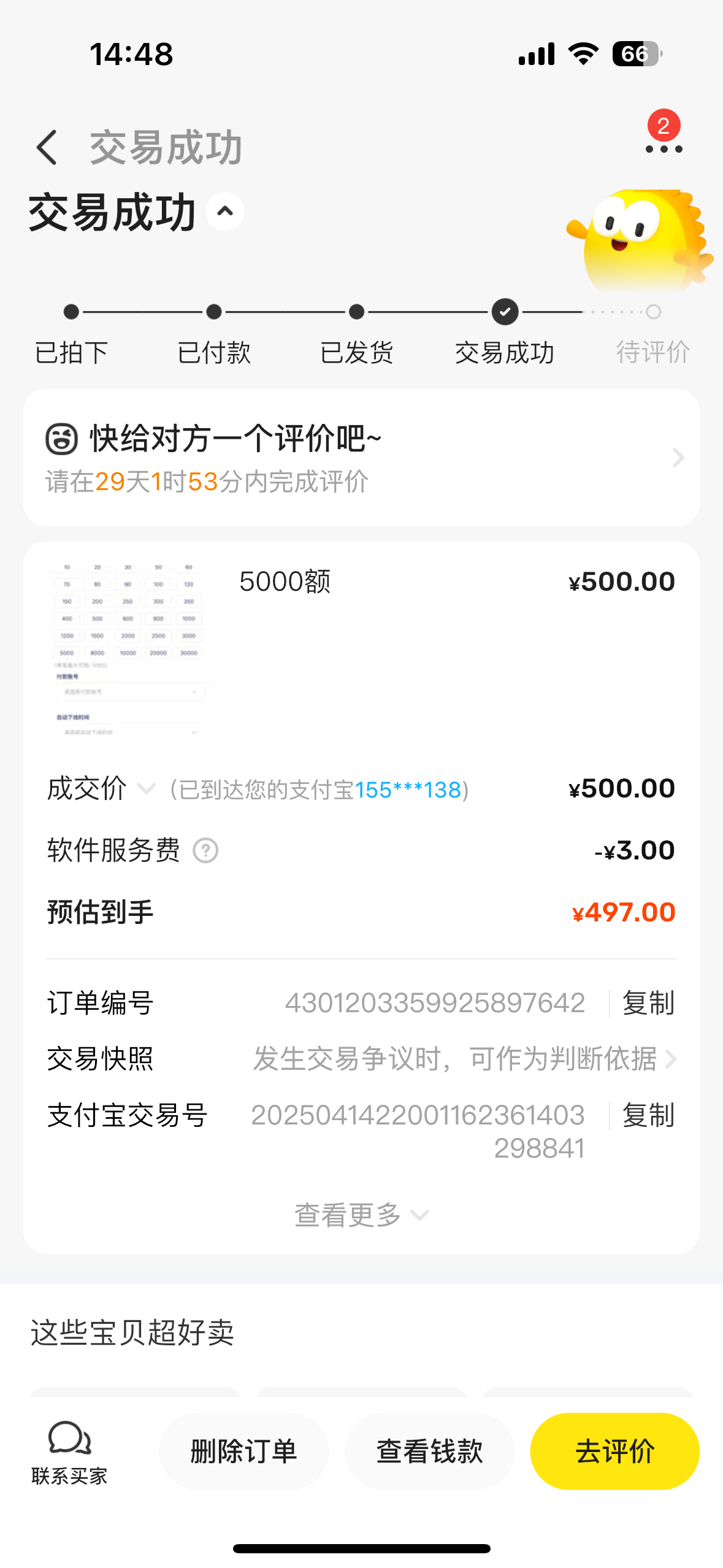
Task: Copy the order number 4301203359925897642
Action: point(647,1002)
